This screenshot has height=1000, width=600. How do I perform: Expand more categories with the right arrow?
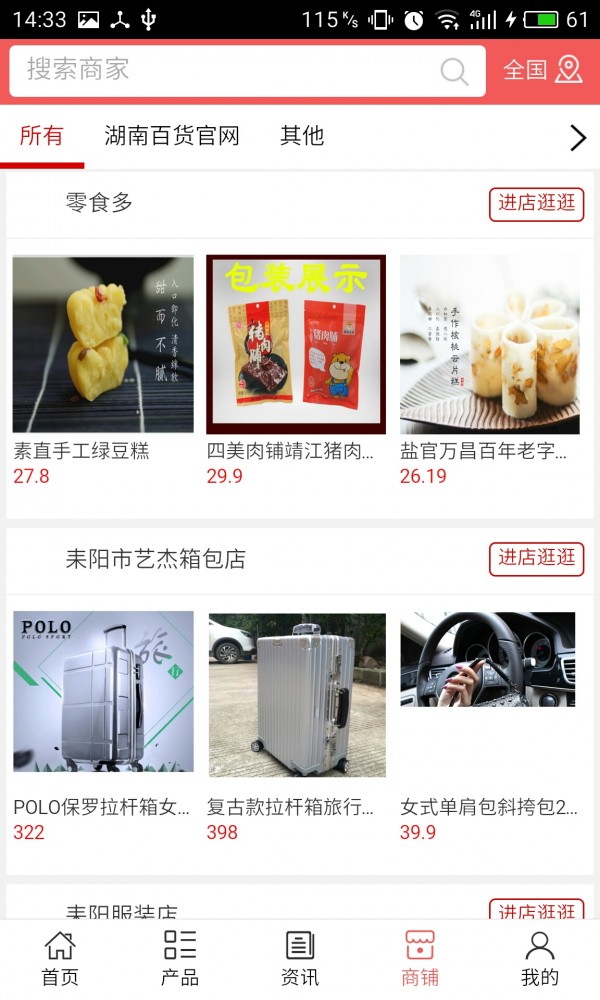coord(577,137)
